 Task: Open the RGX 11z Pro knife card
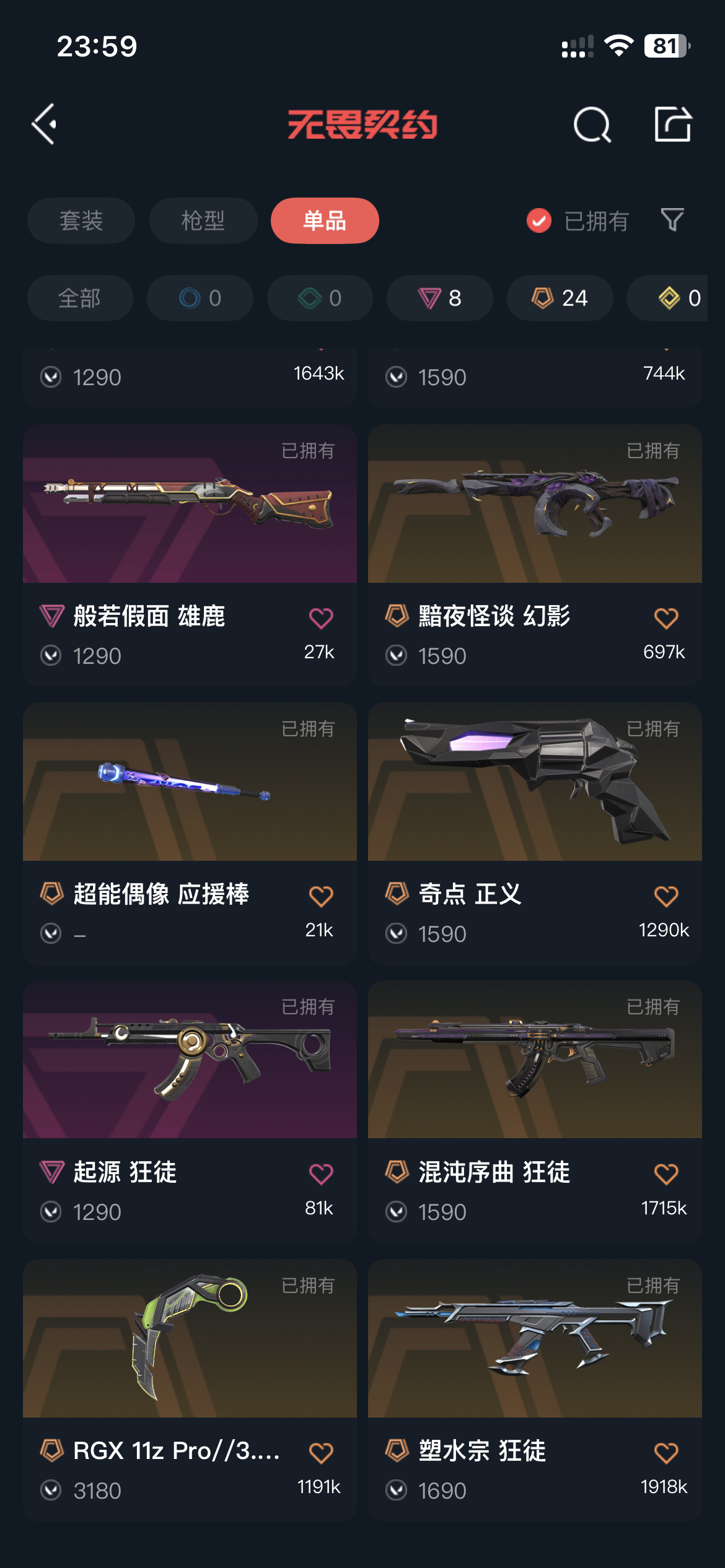point(190,1390)
